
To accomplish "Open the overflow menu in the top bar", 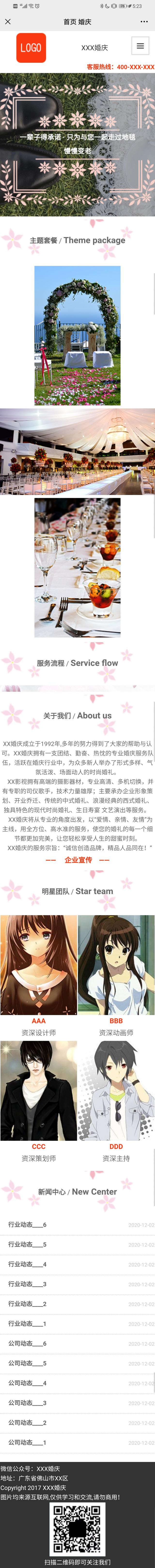I will (144, 21).
